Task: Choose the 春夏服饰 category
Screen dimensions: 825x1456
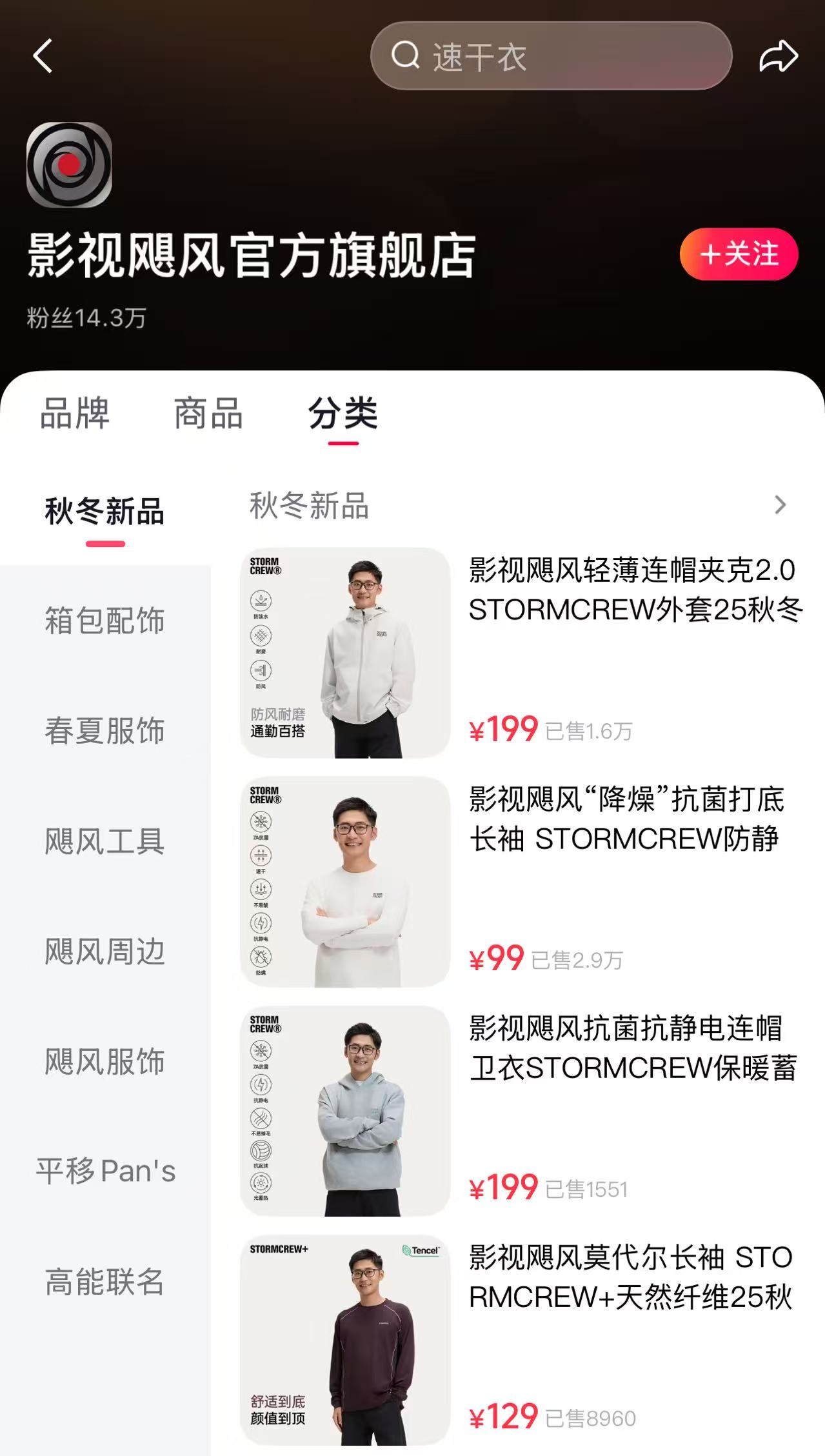Action: pyautogui.click(x=104, y=732)
